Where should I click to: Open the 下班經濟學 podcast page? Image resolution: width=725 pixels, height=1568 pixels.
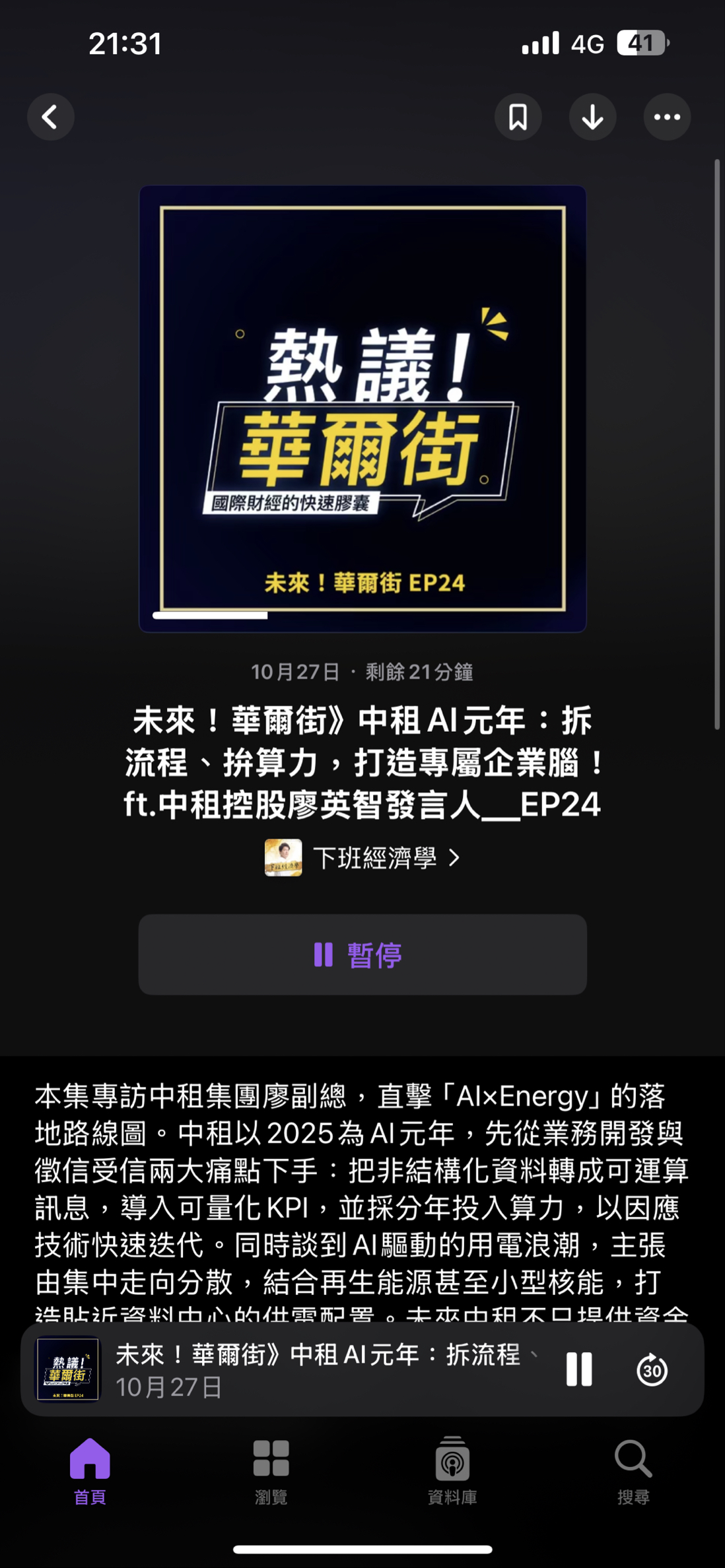point(362,858)
